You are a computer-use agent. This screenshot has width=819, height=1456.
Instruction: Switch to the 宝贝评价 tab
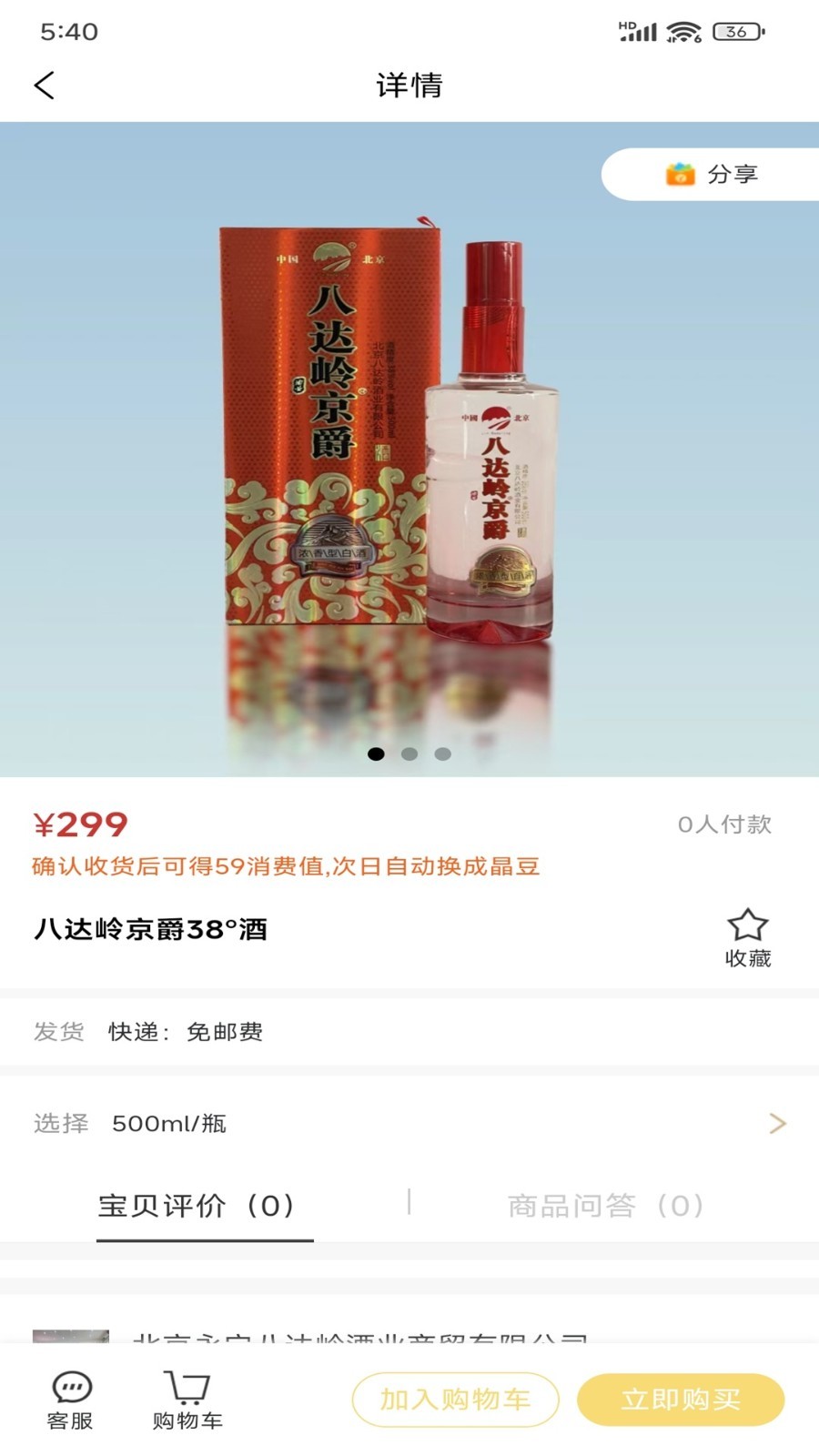point(197,1206)
